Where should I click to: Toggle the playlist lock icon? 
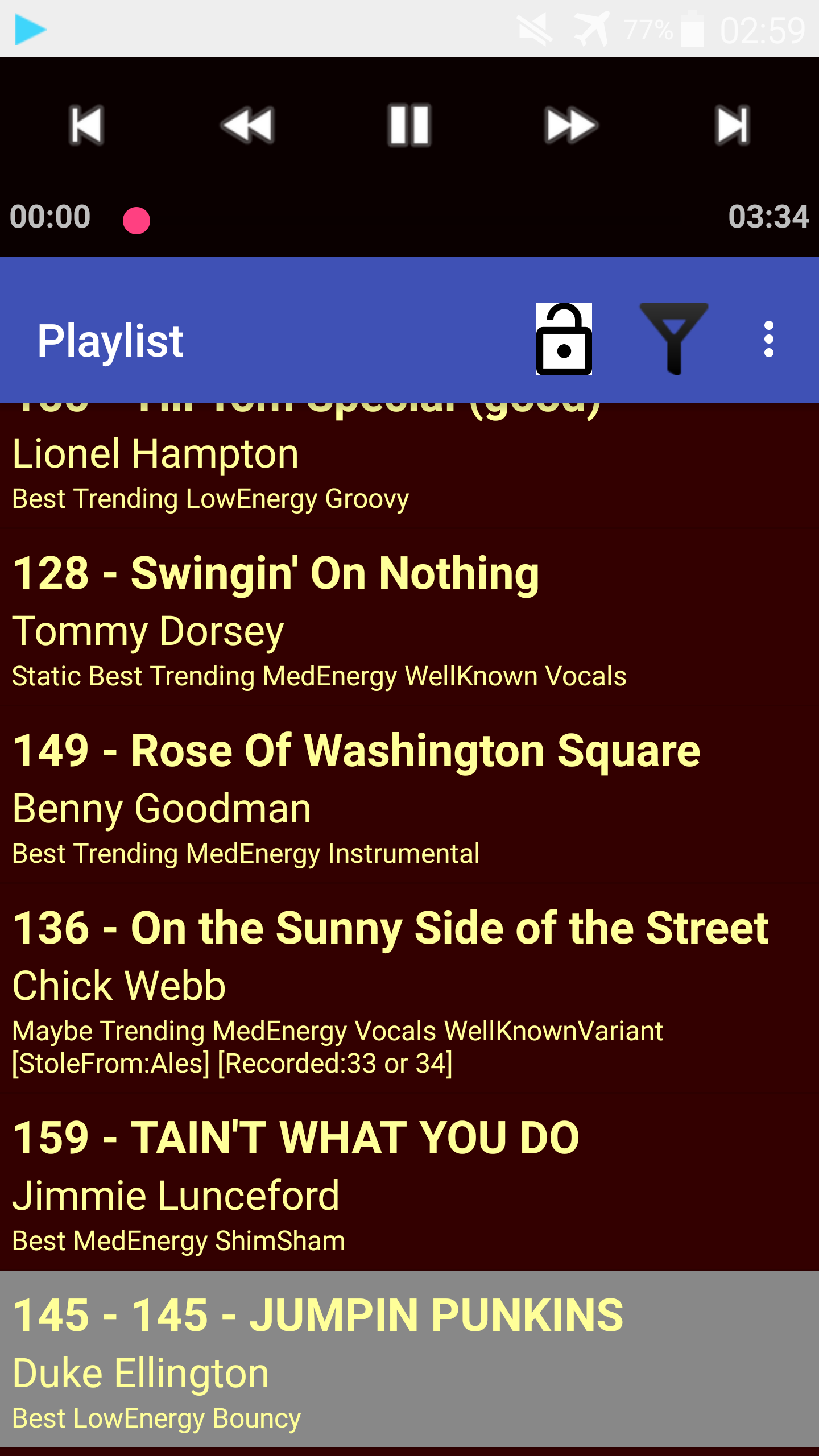[564, 339]
